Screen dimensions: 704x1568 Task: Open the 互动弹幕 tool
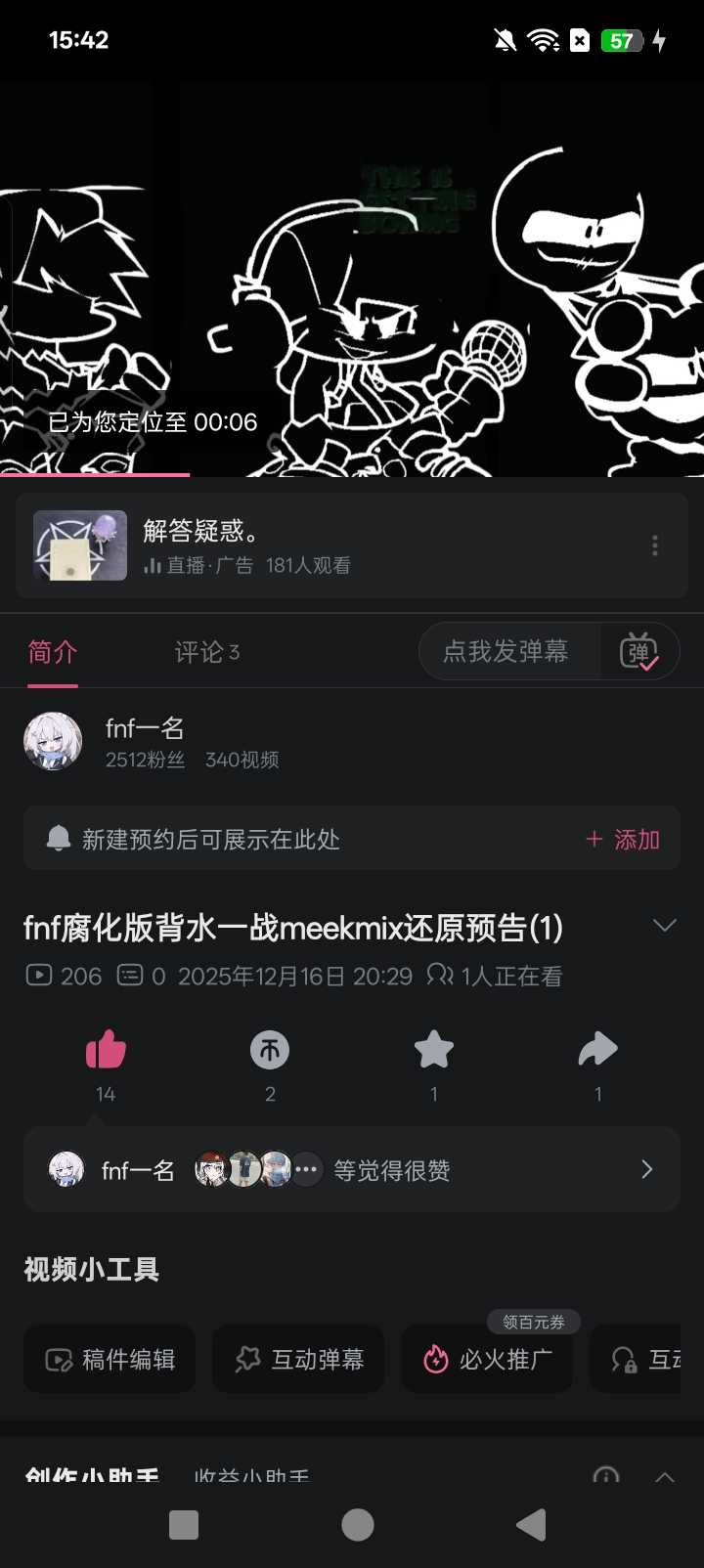[x=299, y=1360]
